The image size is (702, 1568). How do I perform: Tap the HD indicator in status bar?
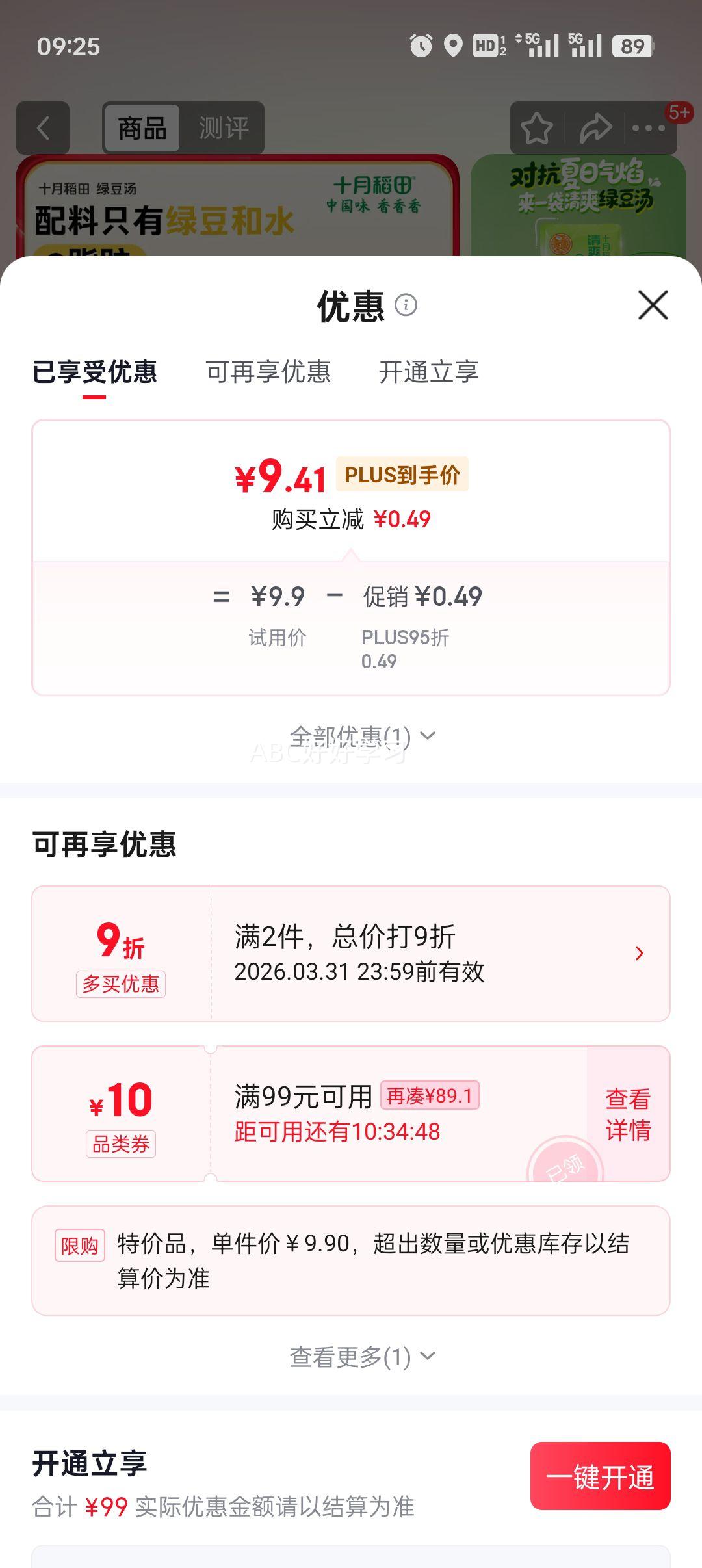[484, 46]
